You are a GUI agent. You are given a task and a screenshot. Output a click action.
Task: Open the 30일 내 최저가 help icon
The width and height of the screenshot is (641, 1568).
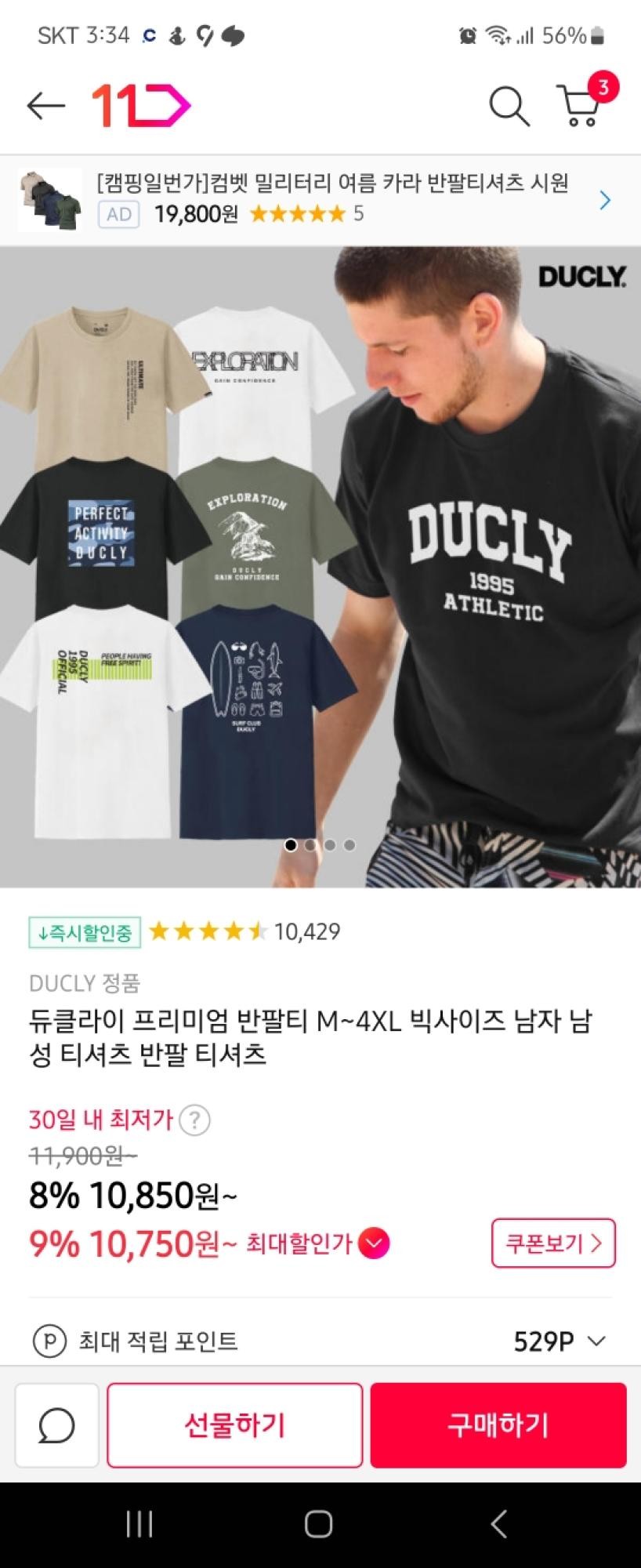click(194, 1120)
